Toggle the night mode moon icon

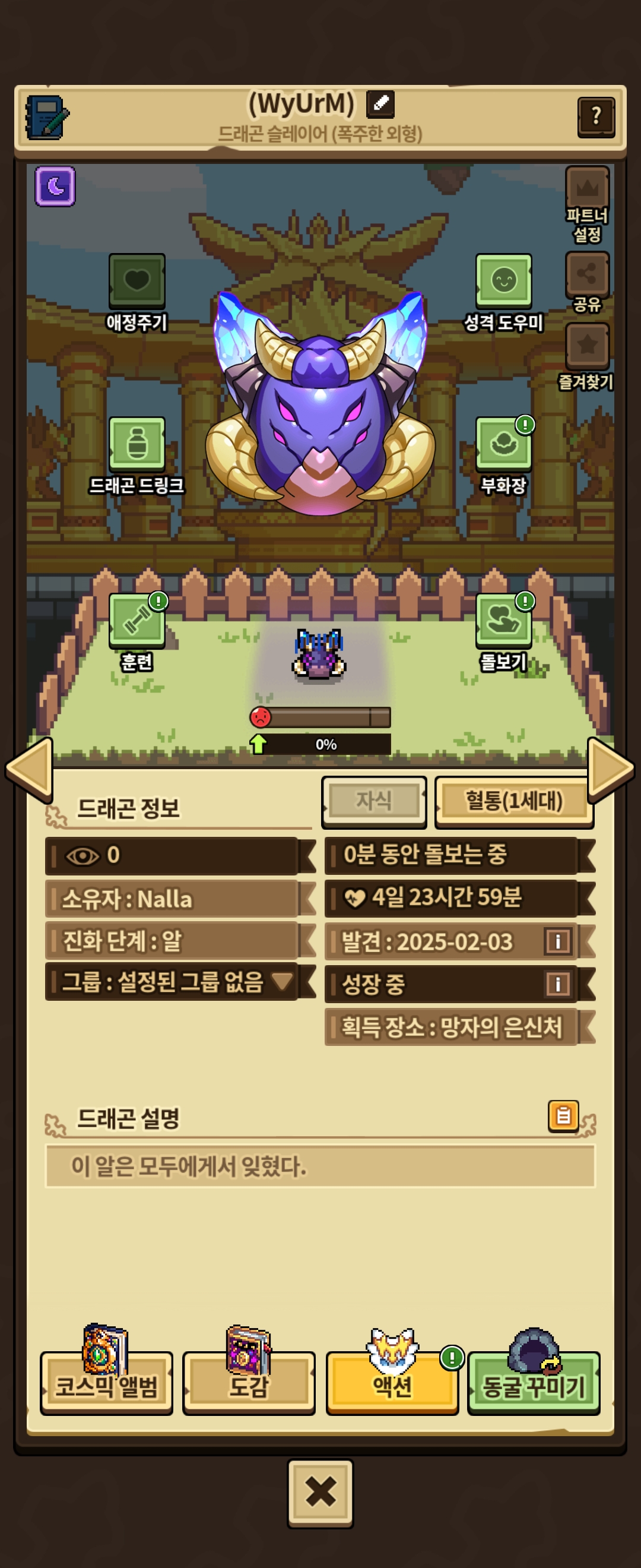pos(55,186)
